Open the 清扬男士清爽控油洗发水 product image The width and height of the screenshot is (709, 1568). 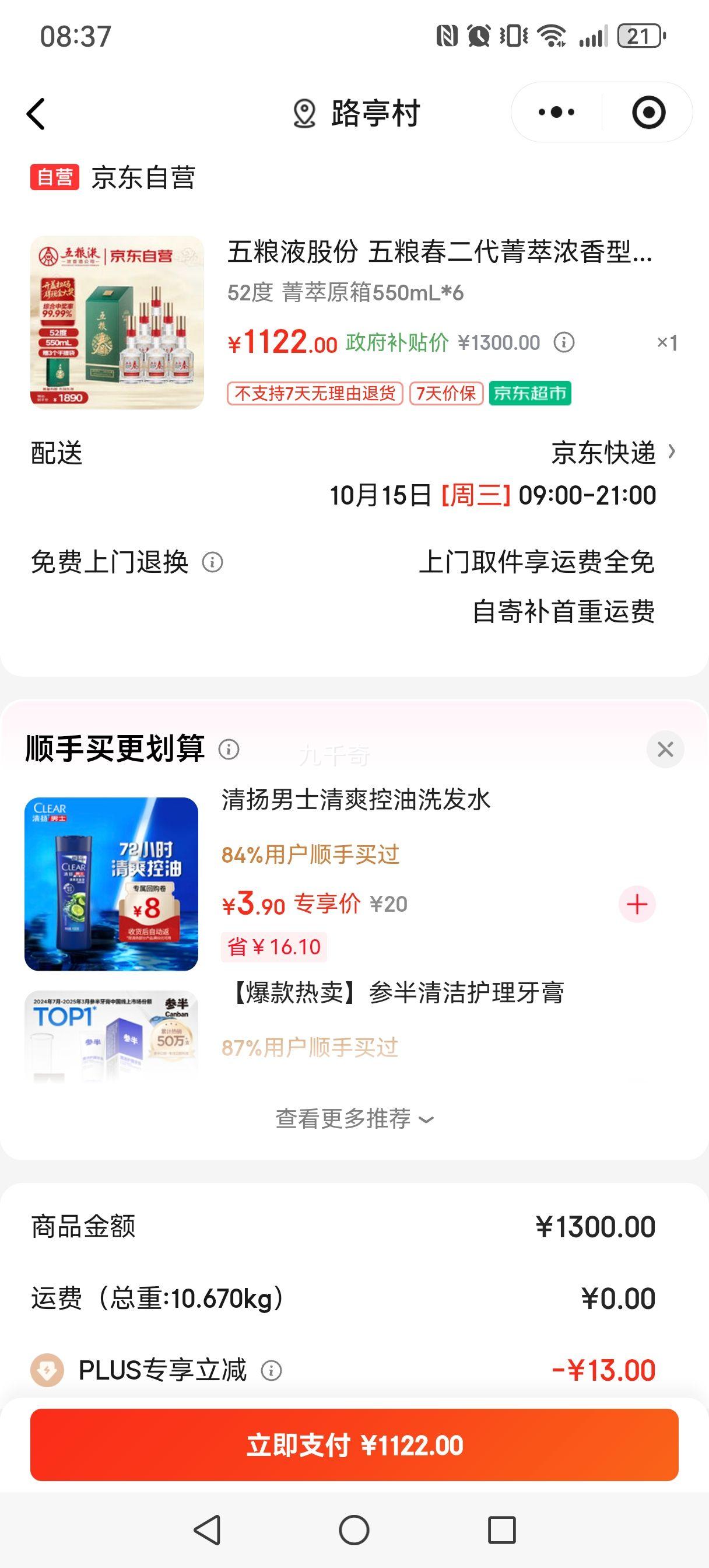pos(111,884)
